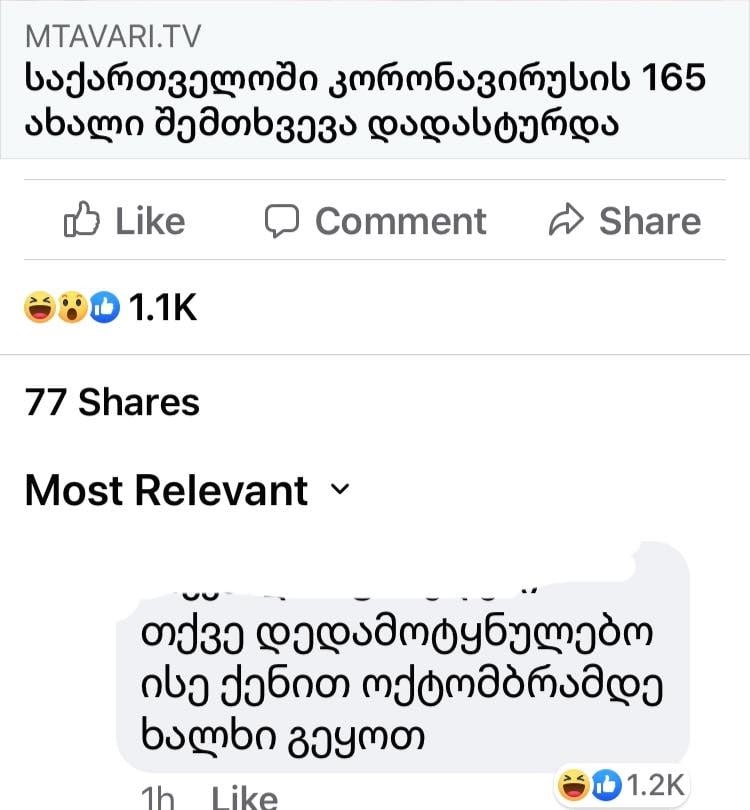Open the MTAVARI.TV page link
The width and height of the screenshot is (750, 810).
pyautogui.click(x=110, y=34)
